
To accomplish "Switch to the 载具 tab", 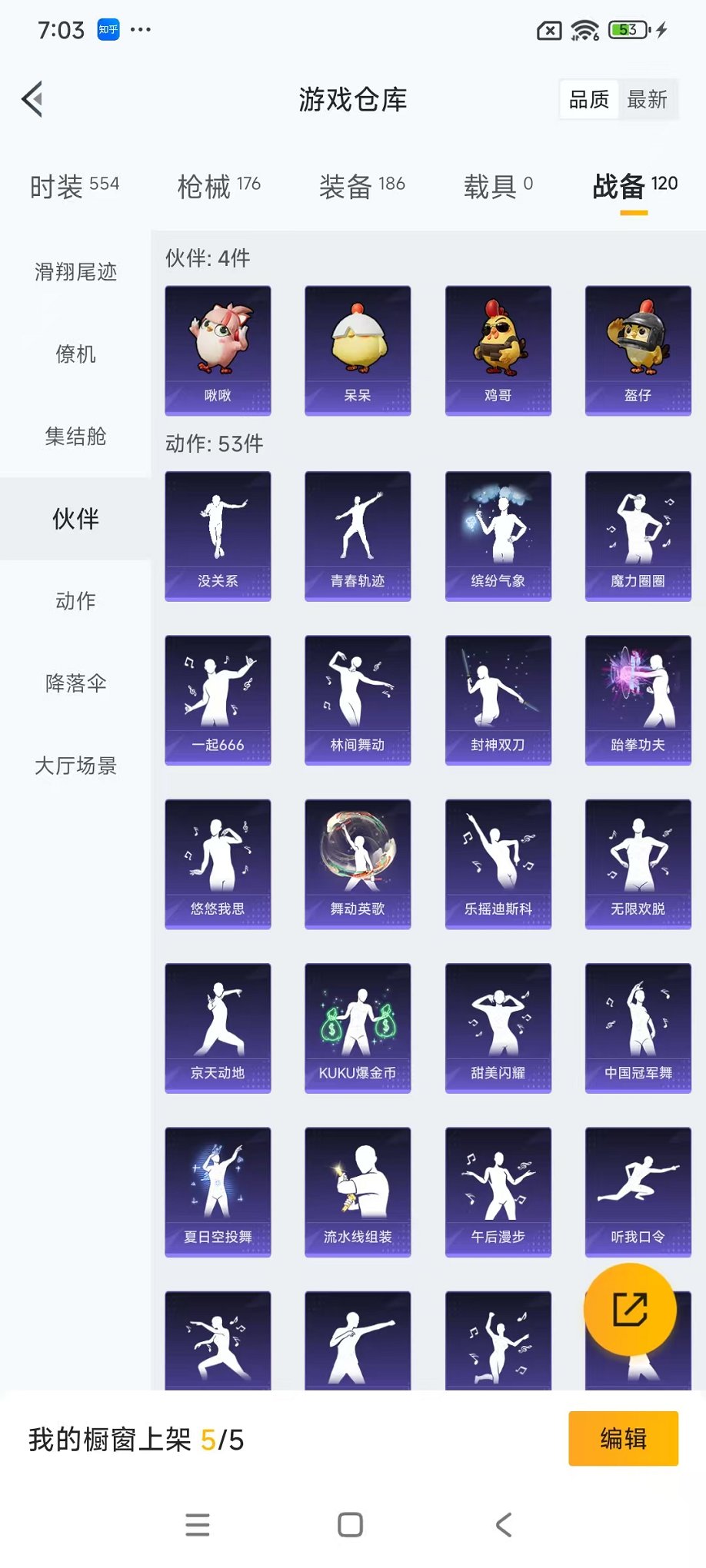I will 498,185.
